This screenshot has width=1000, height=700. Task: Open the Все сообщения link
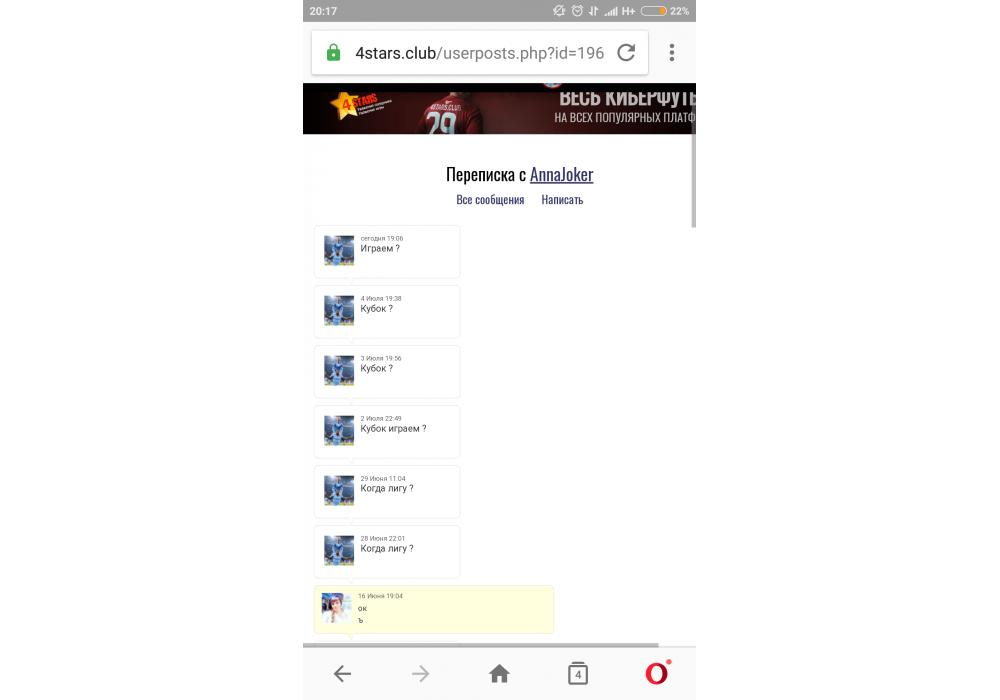pyautogui.click(x=490, y=200)
